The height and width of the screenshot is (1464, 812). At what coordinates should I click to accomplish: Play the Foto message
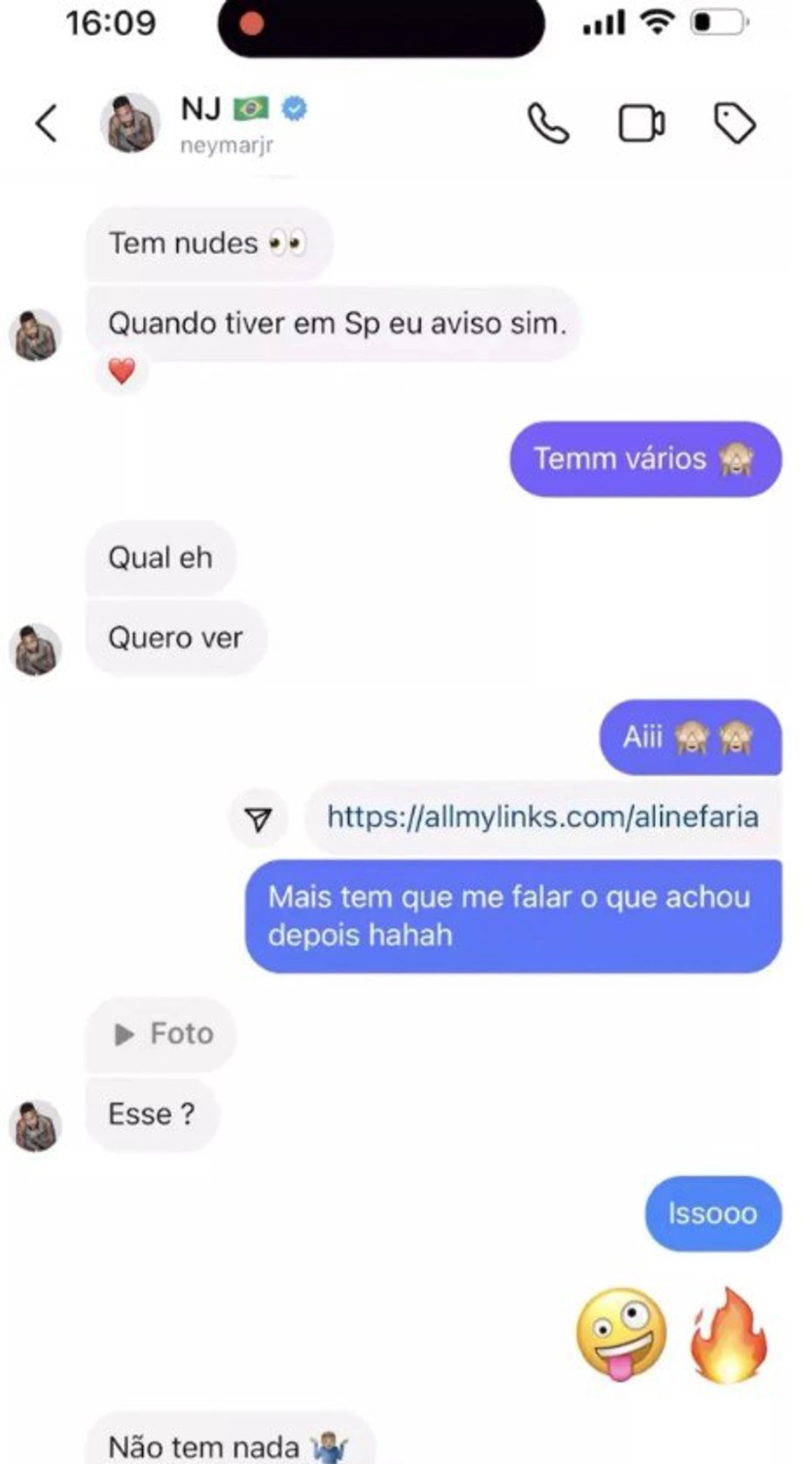point(161,1034)
